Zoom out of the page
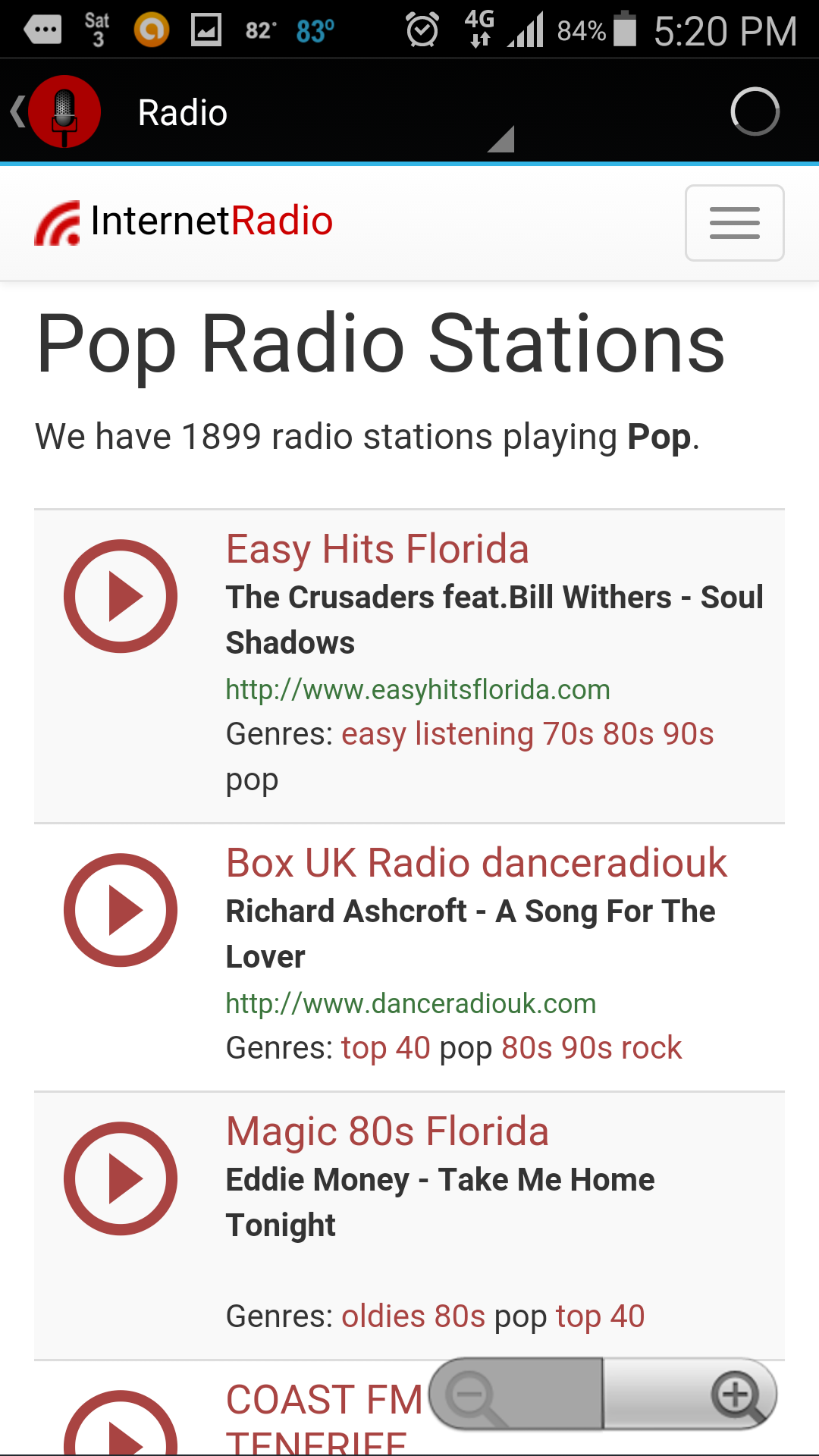 coord(473,1394)
